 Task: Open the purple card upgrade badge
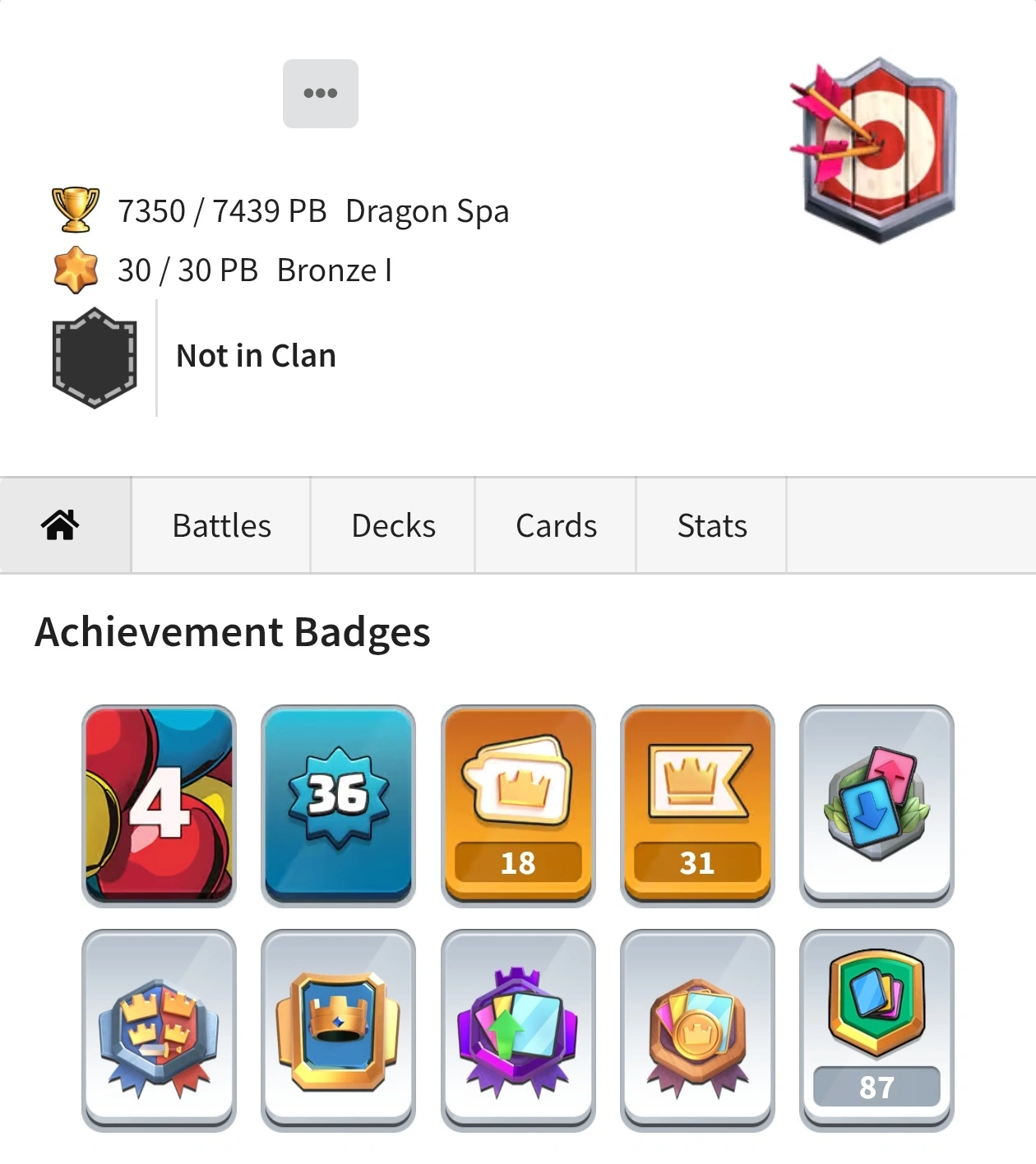tap(517, 1030)
